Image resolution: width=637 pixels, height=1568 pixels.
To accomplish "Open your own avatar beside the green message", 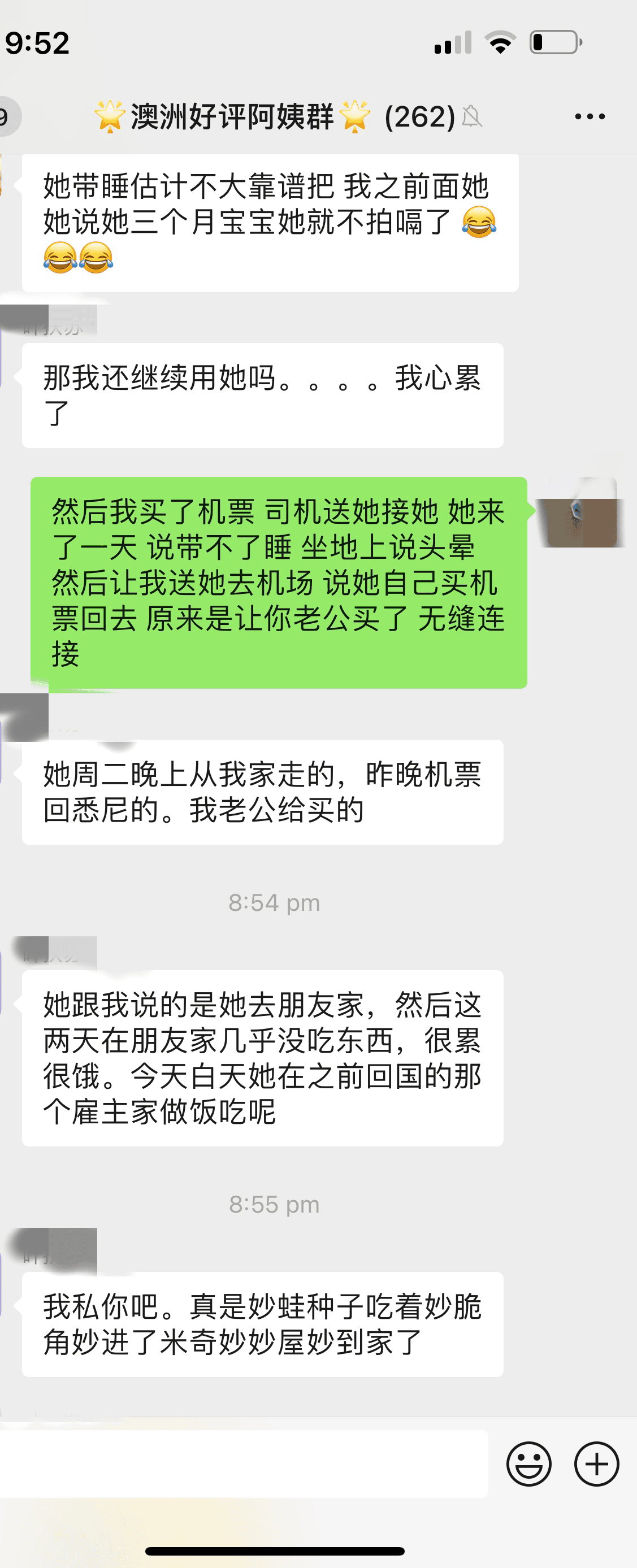I will [582, 512].
